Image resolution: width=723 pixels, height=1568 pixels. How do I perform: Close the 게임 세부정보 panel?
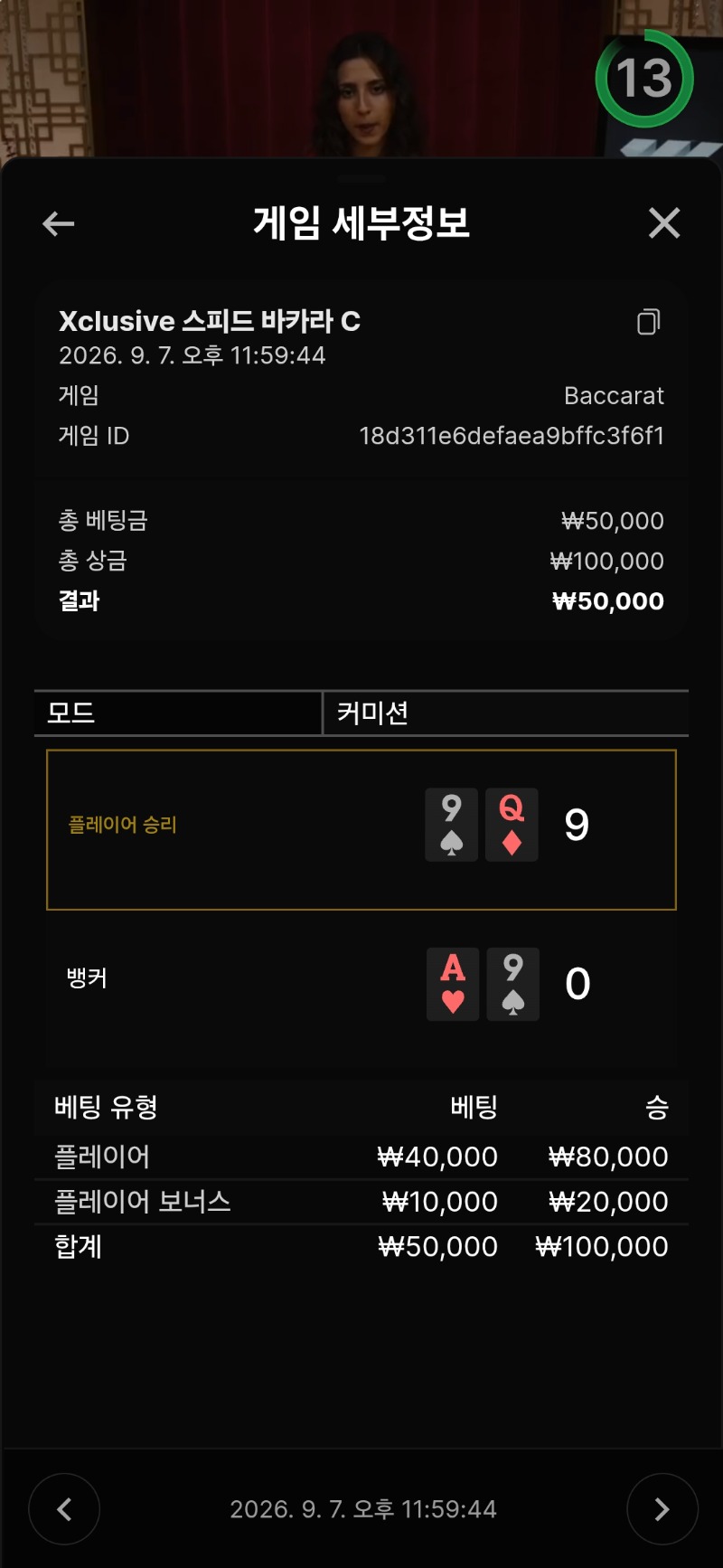[664, 222]
